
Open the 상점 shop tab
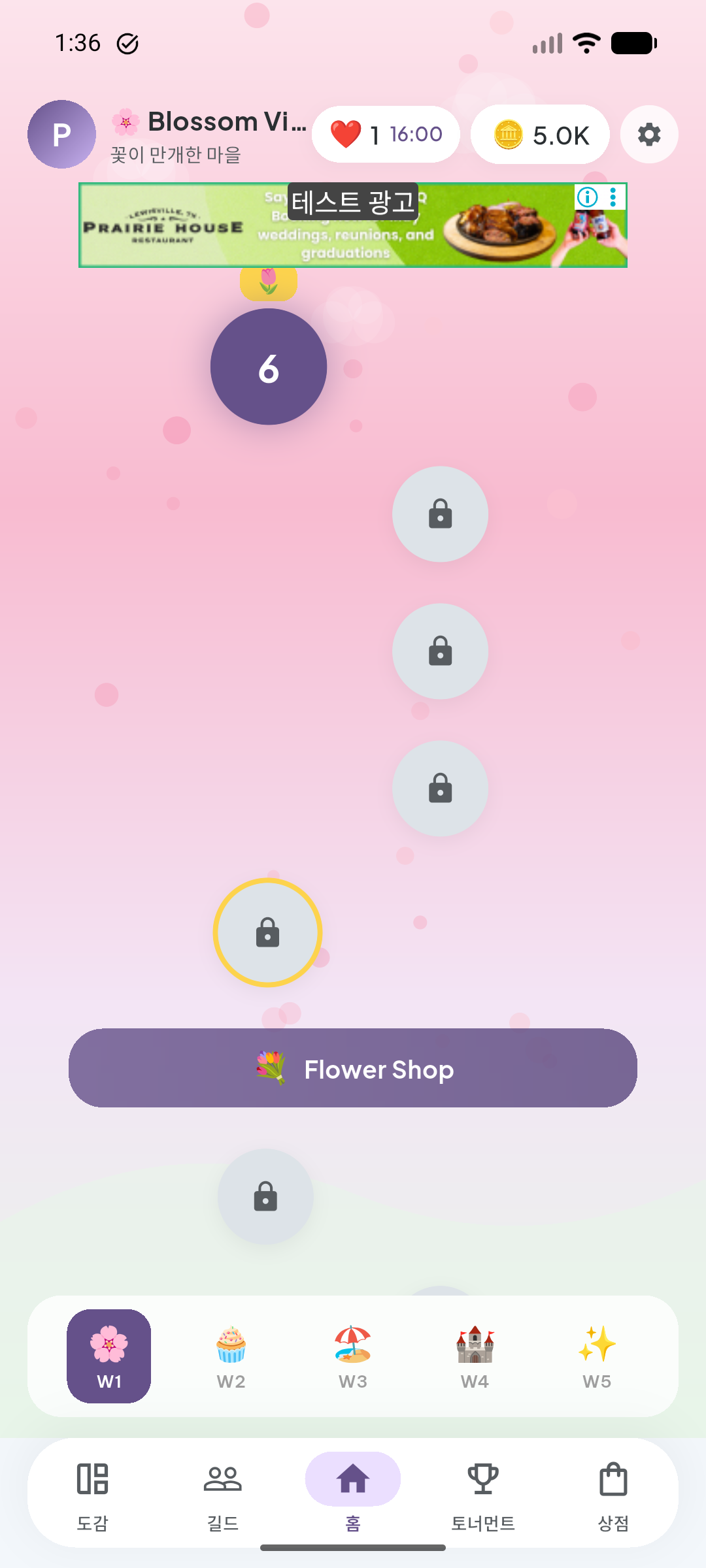coord(613,1494)
